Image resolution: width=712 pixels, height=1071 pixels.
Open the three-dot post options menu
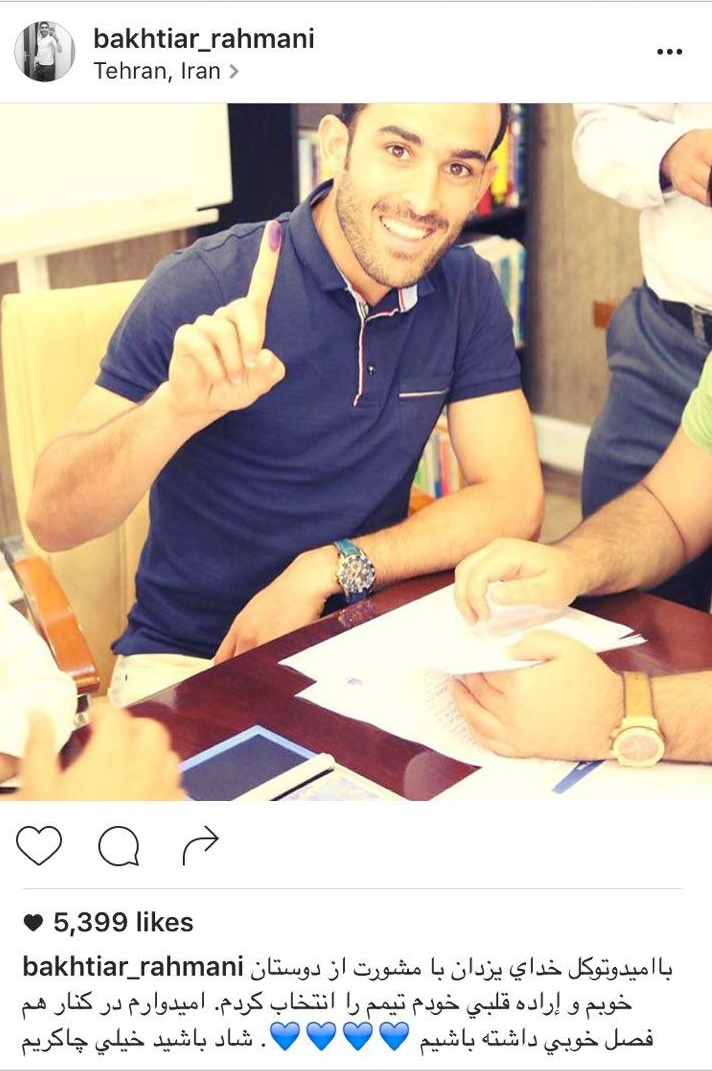pyautogui.click(x=669, y=52)
